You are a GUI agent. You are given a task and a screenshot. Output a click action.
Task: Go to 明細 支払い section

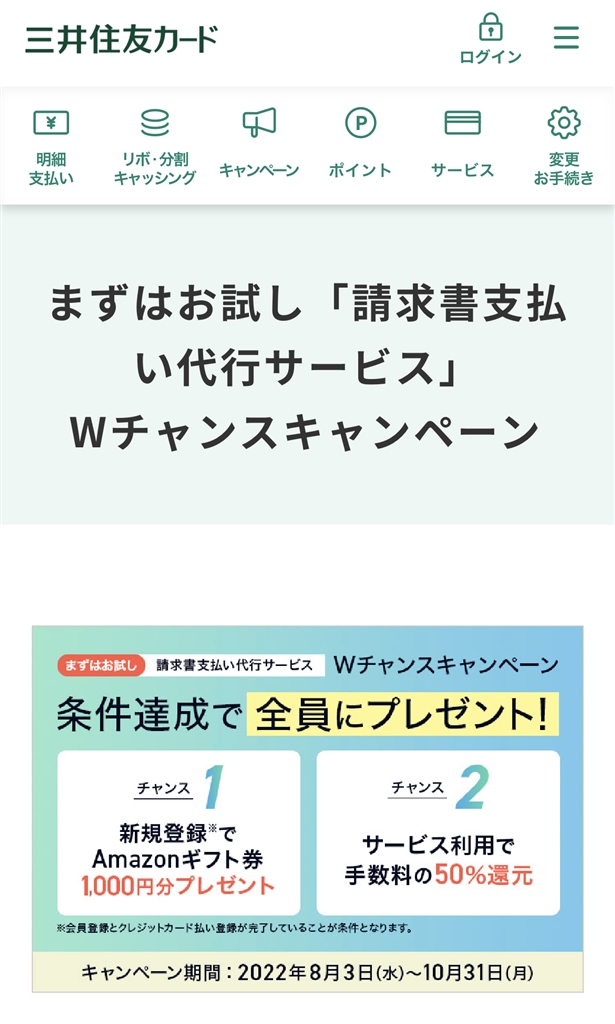coord(51,147)
